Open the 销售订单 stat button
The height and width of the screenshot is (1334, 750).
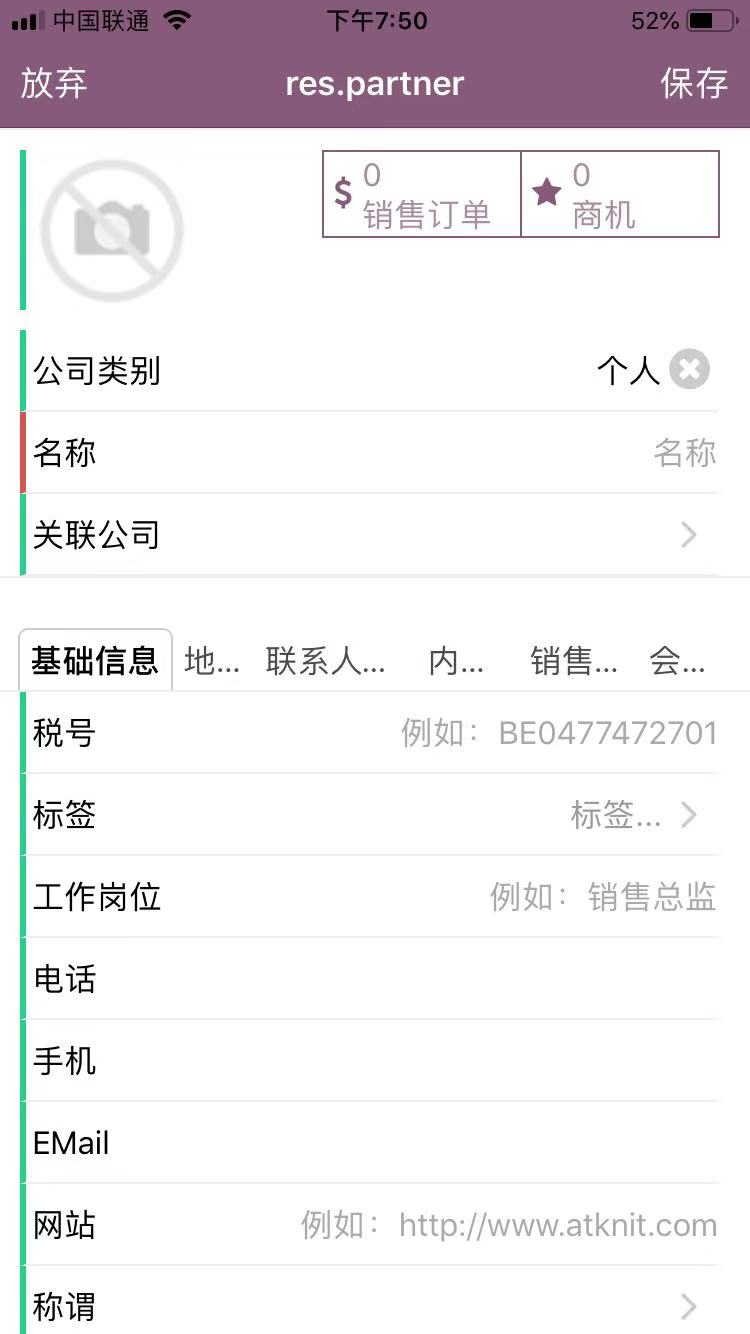(x=422, y=194)
